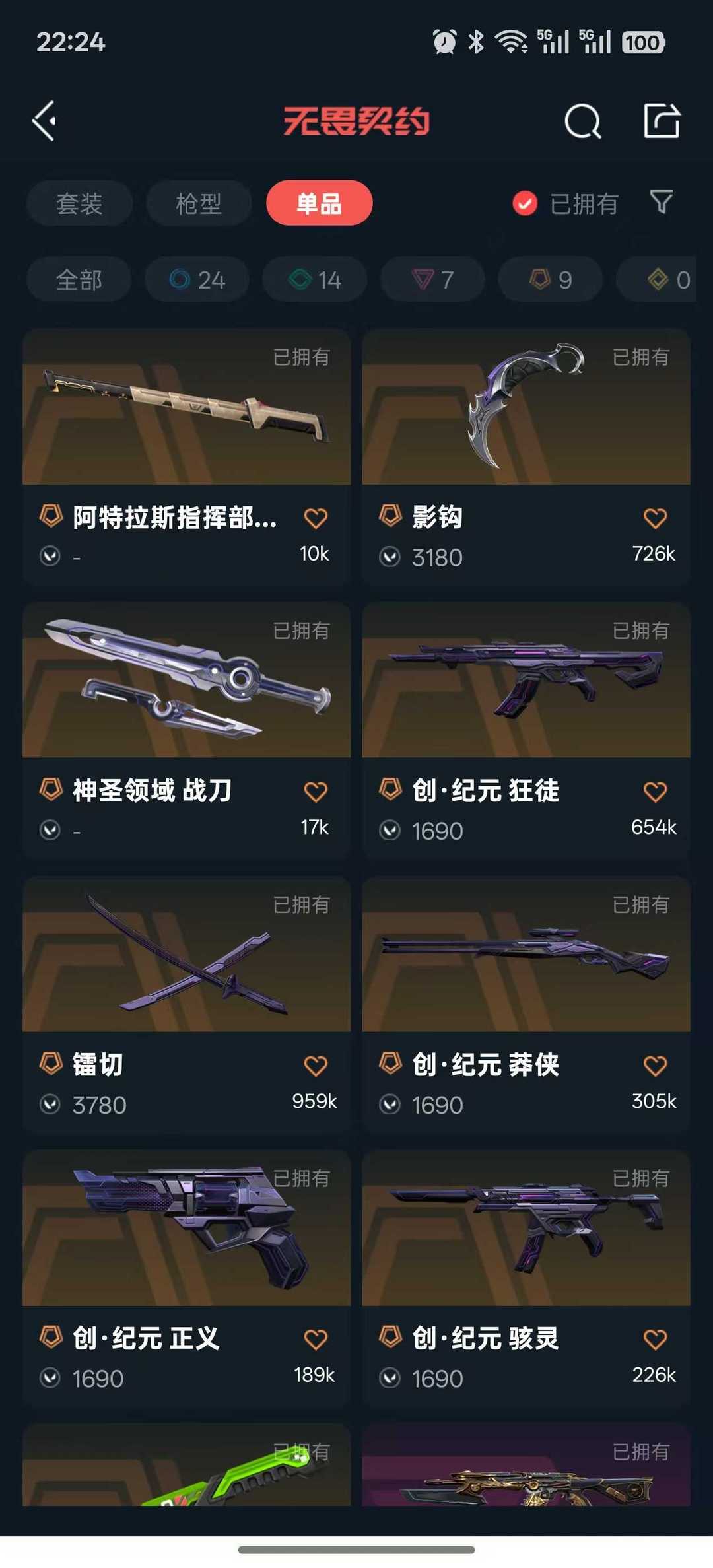
Task: Filter by the green tier chip showing 14
Action: 315,279
